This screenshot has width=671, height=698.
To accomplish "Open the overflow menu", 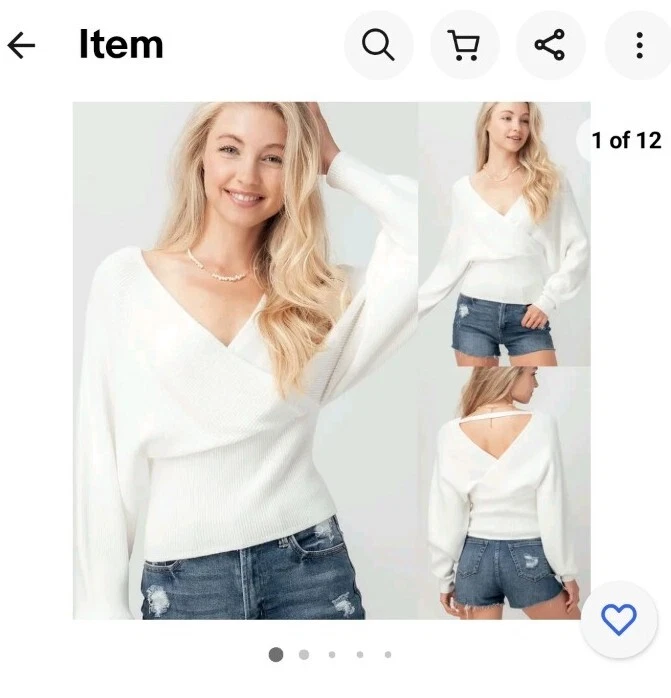I will 638,45.
